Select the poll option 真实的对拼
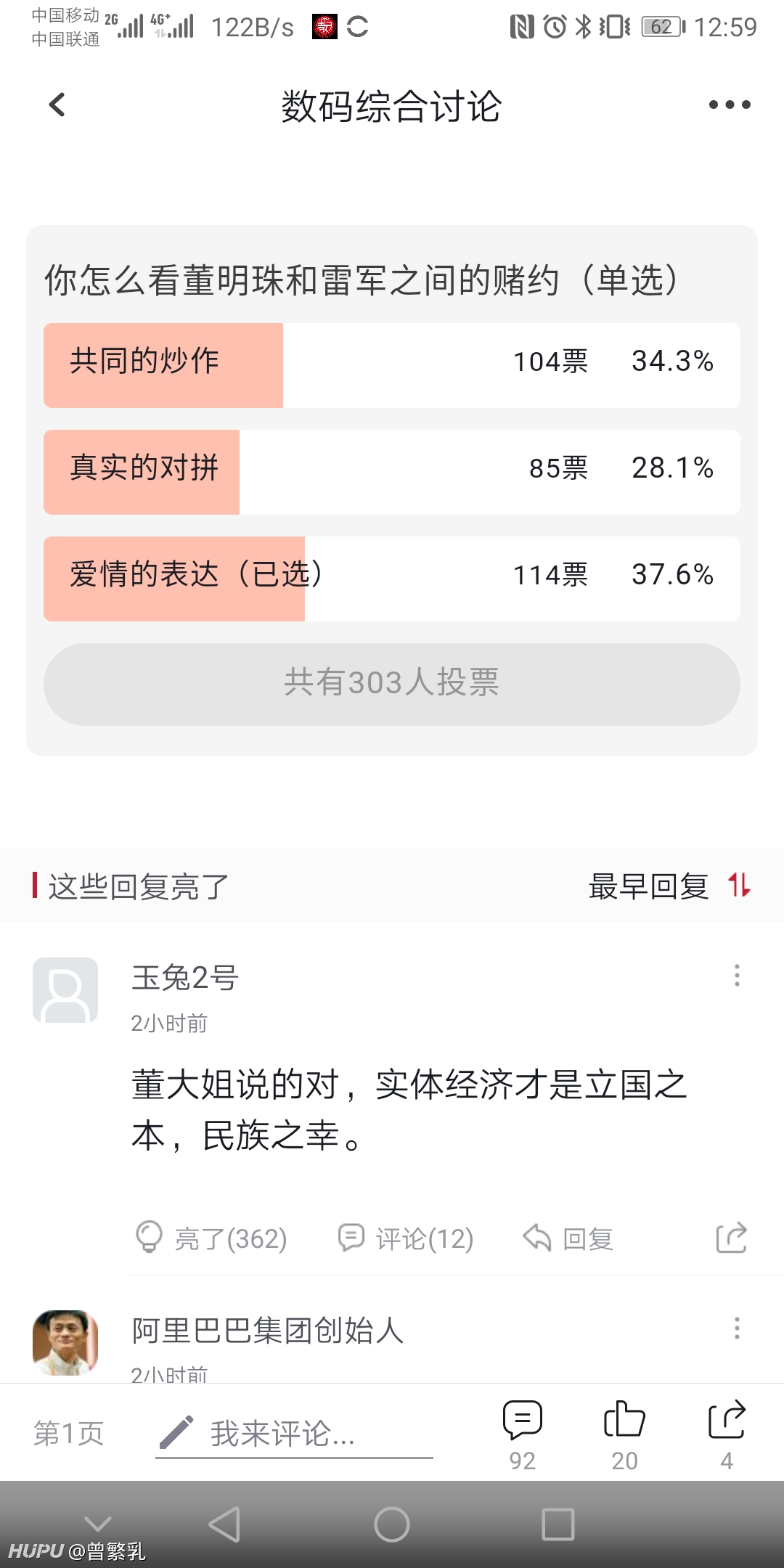The height and width of the screenshot is (1568, 784). point(392,472)
